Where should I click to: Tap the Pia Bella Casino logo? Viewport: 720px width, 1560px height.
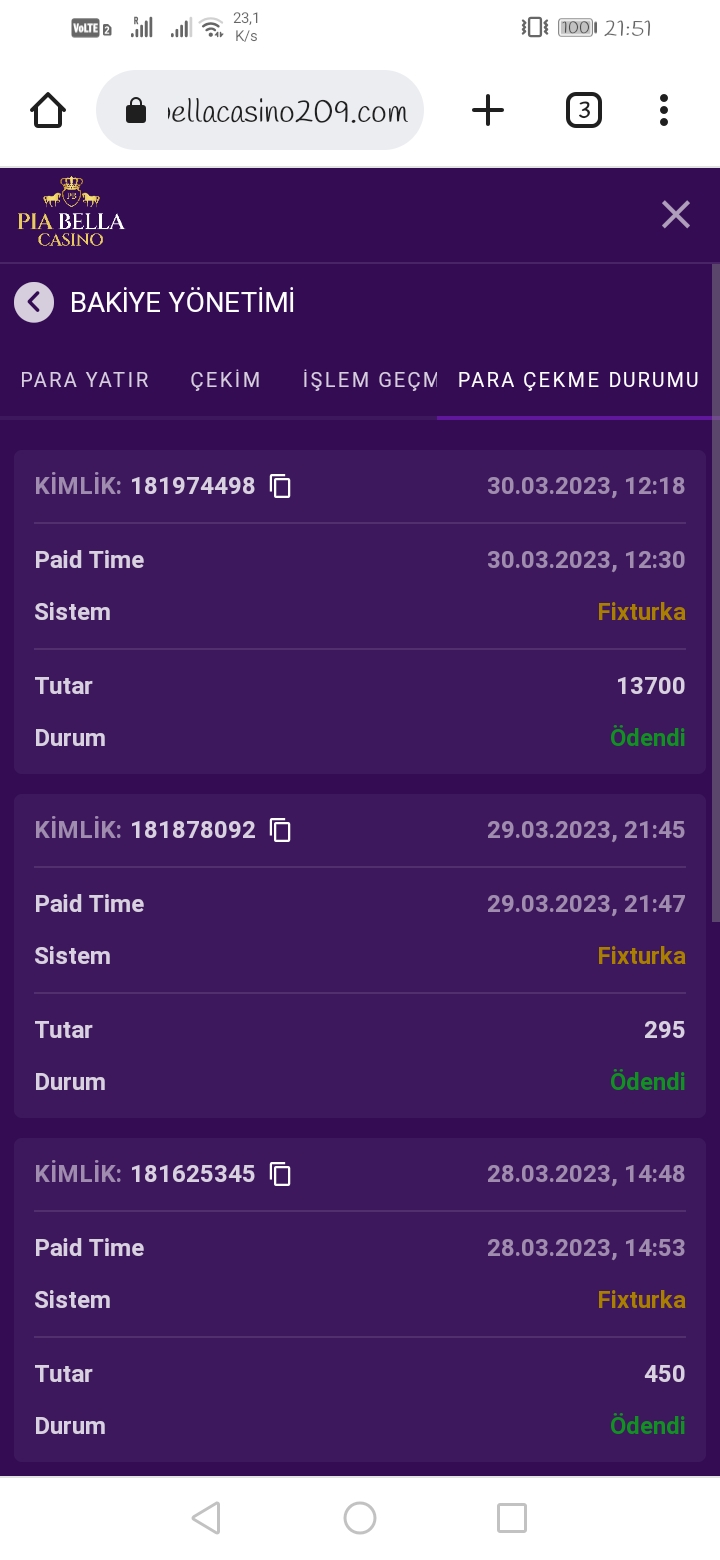point(70,212)
